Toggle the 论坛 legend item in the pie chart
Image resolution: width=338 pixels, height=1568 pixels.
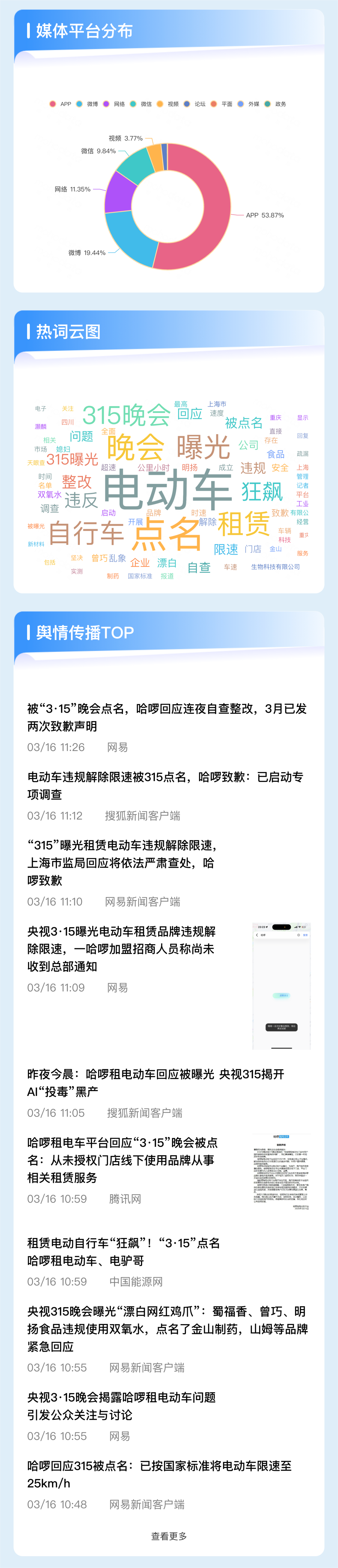click(195, 104)
